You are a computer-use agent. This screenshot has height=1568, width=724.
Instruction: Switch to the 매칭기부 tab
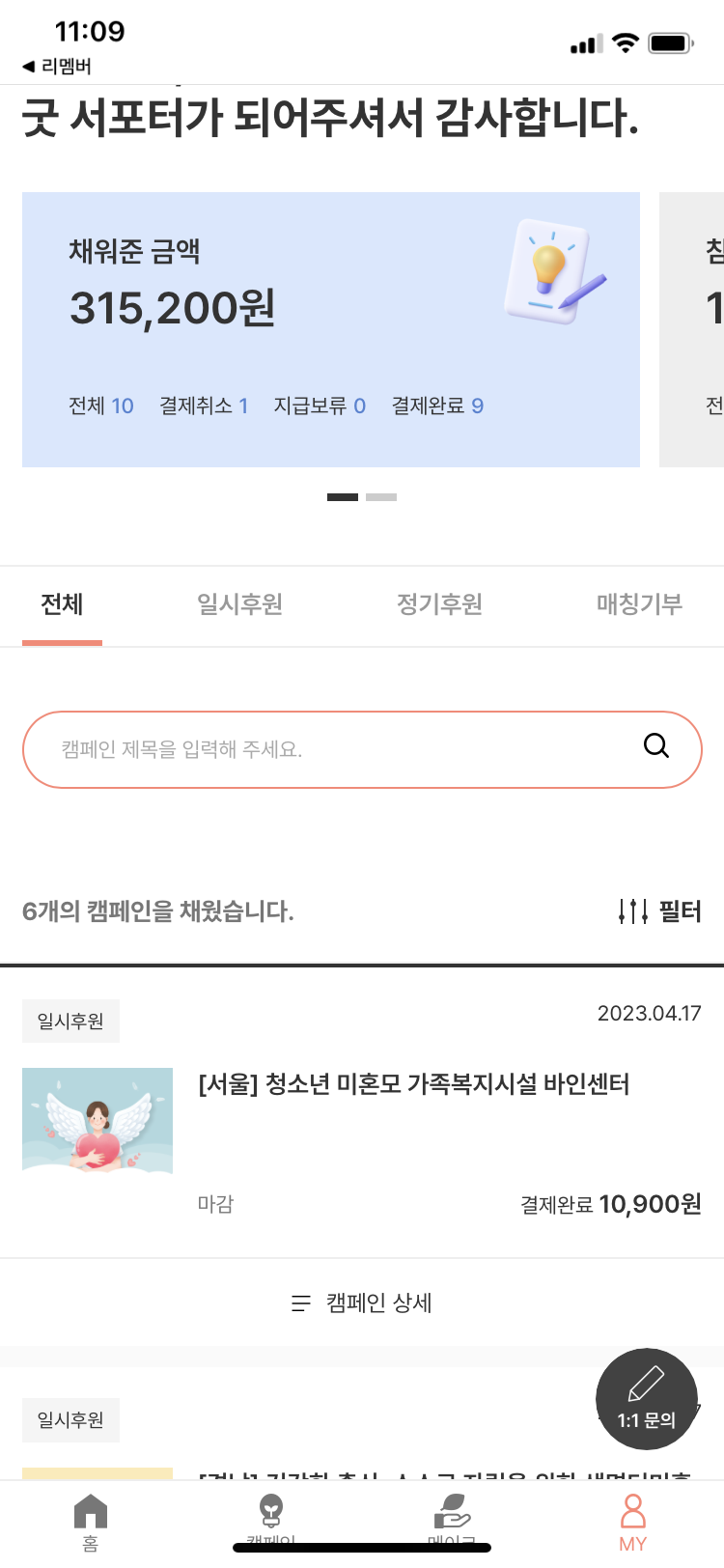(639, 604)
